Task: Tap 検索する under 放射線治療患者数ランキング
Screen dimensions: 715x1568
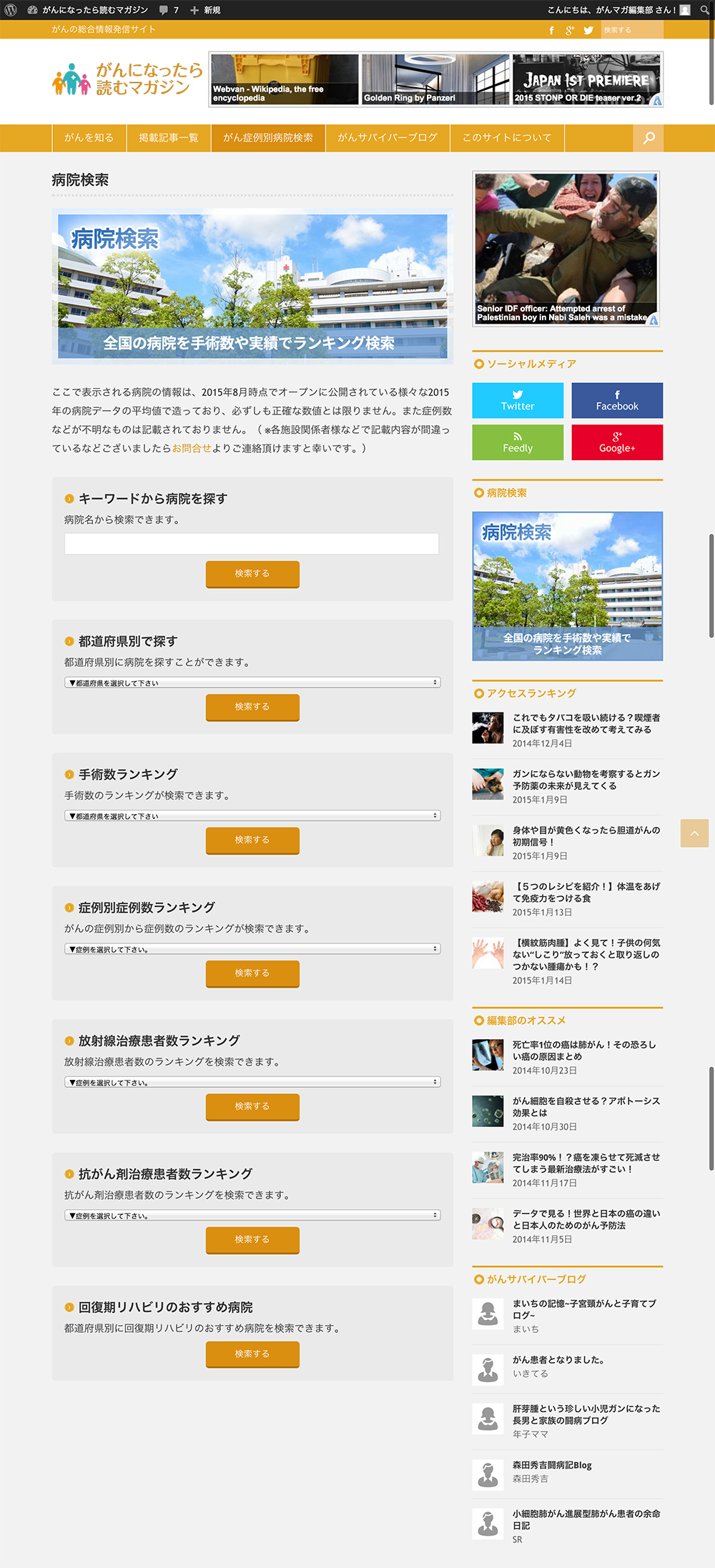Action: click(x=252, y=1106)
